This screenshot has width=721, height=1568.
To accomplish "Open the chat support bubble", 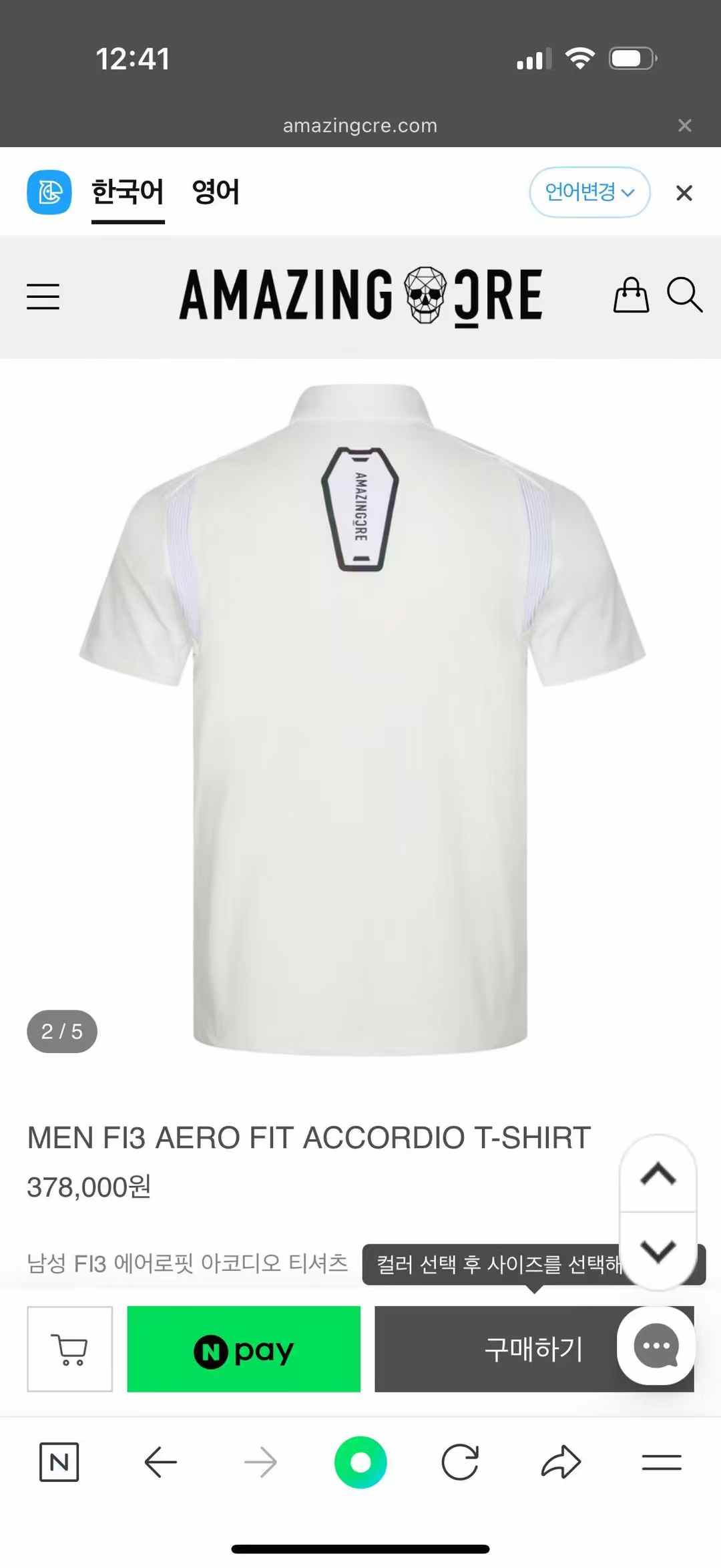I will pyautogui.click(x=656, y=1346).
